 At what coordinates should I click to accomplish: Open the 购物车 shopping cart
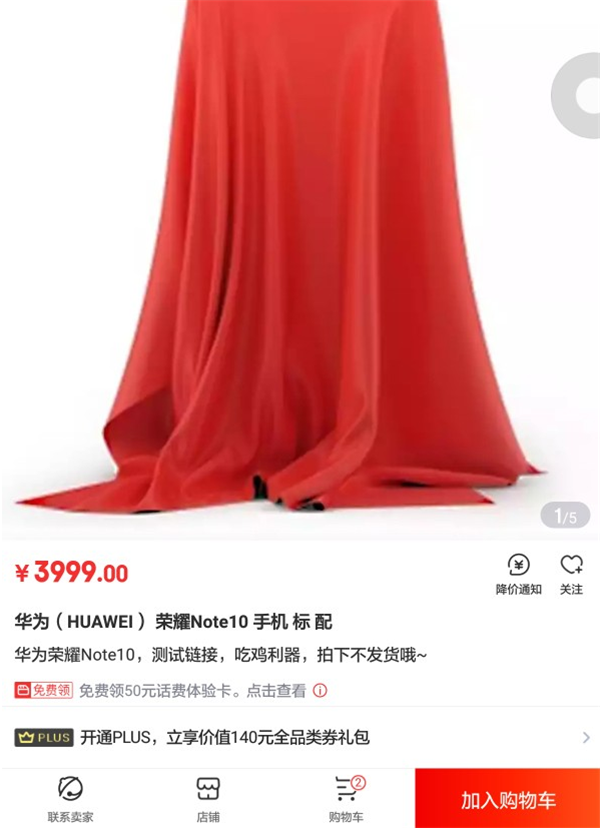coord(346,798)
